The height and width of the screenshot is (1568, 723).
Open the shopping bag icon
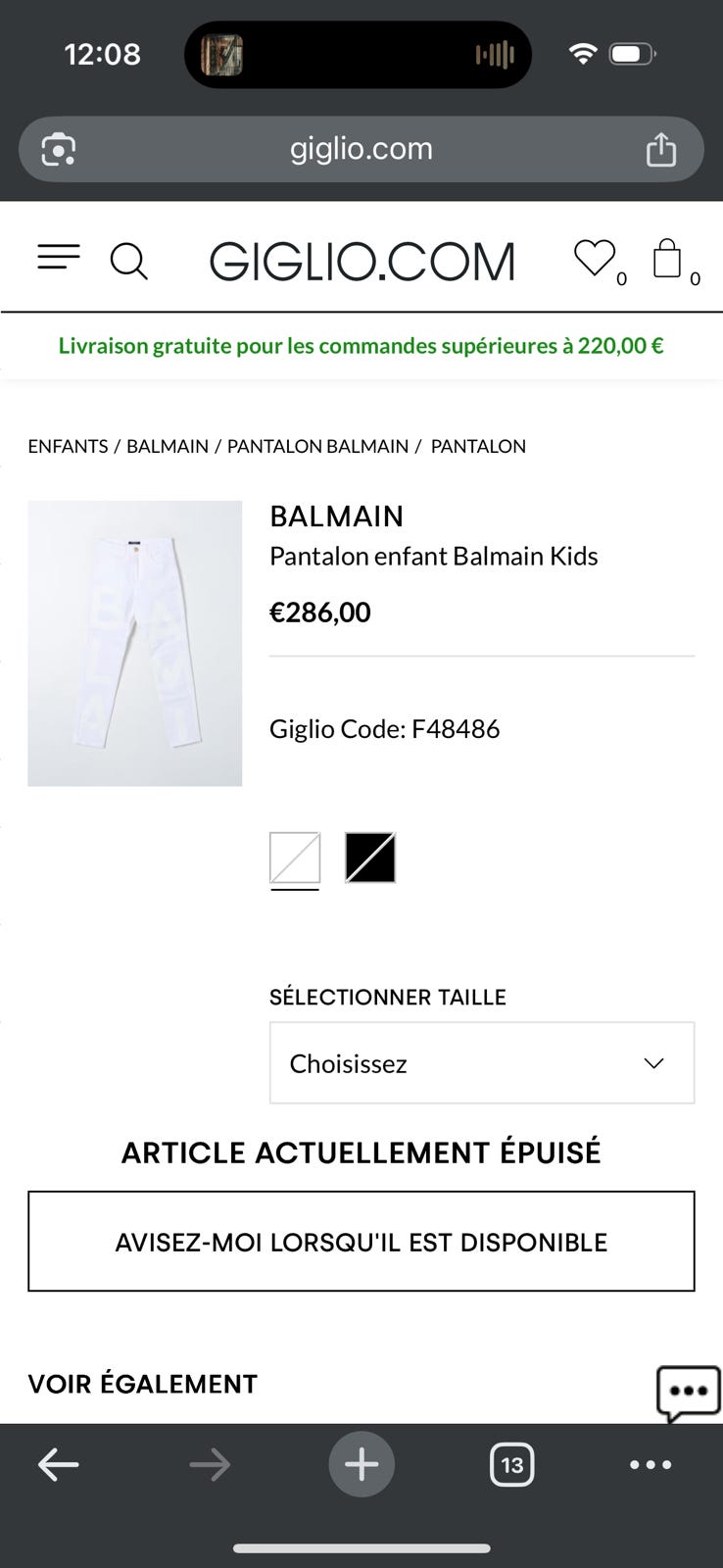pos(667,259)
